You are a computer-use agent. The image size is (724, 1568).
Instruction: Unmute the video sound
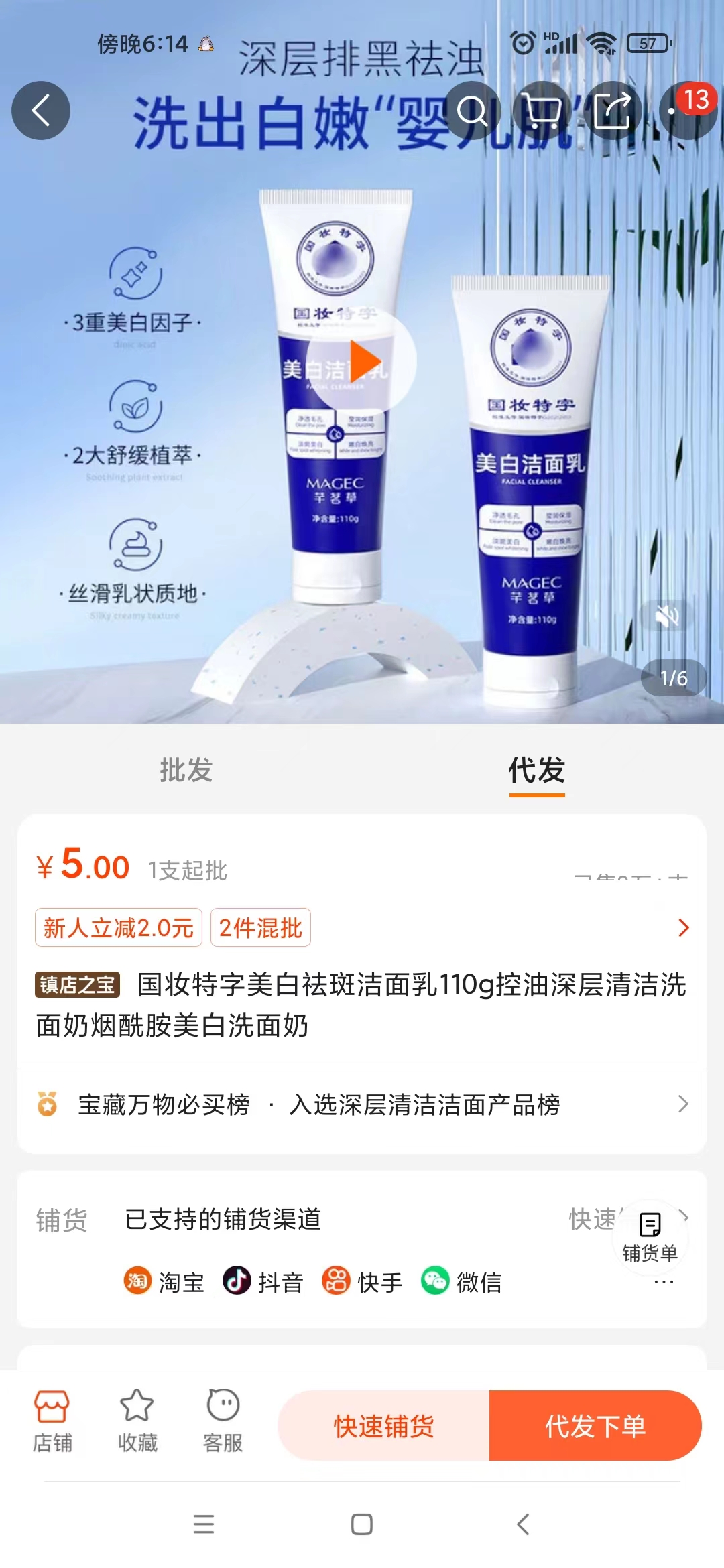[667, 616]
